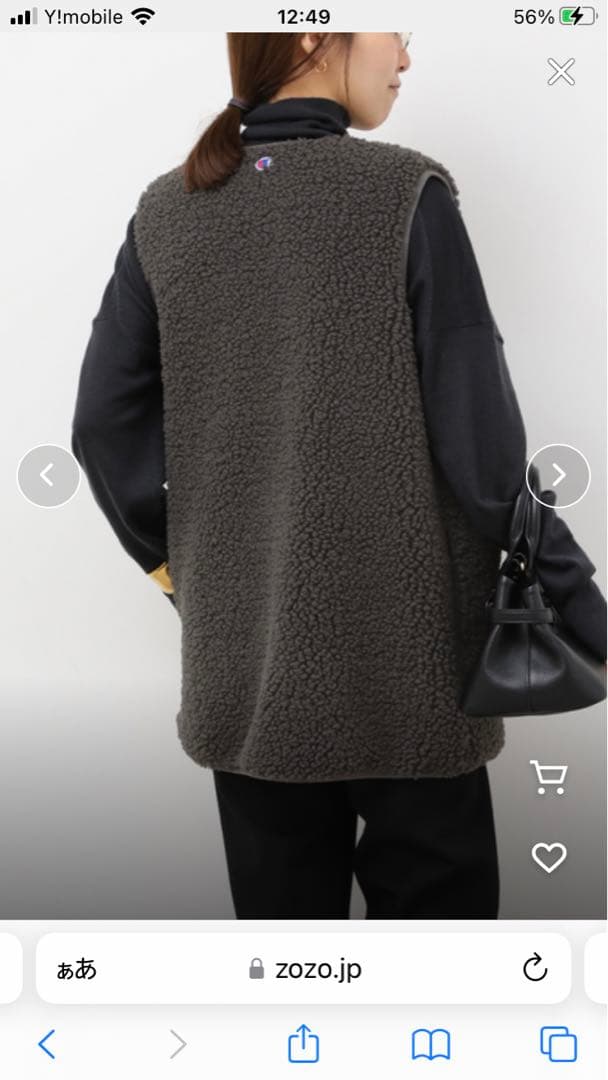Tap the zozo.jp address bar
The image size is (608, 1080).
304,968
